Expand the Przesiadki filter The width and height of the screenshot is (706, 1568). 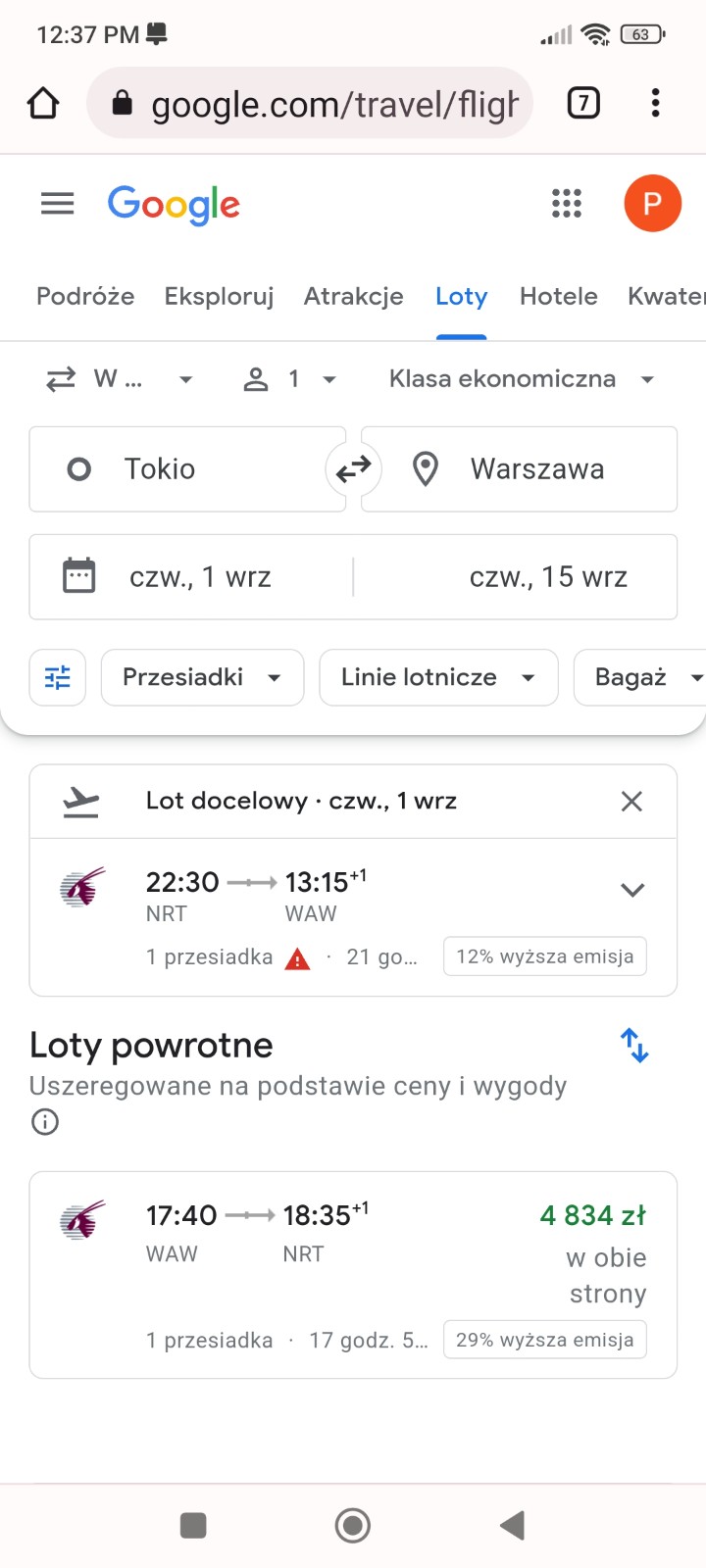(202, 677)
